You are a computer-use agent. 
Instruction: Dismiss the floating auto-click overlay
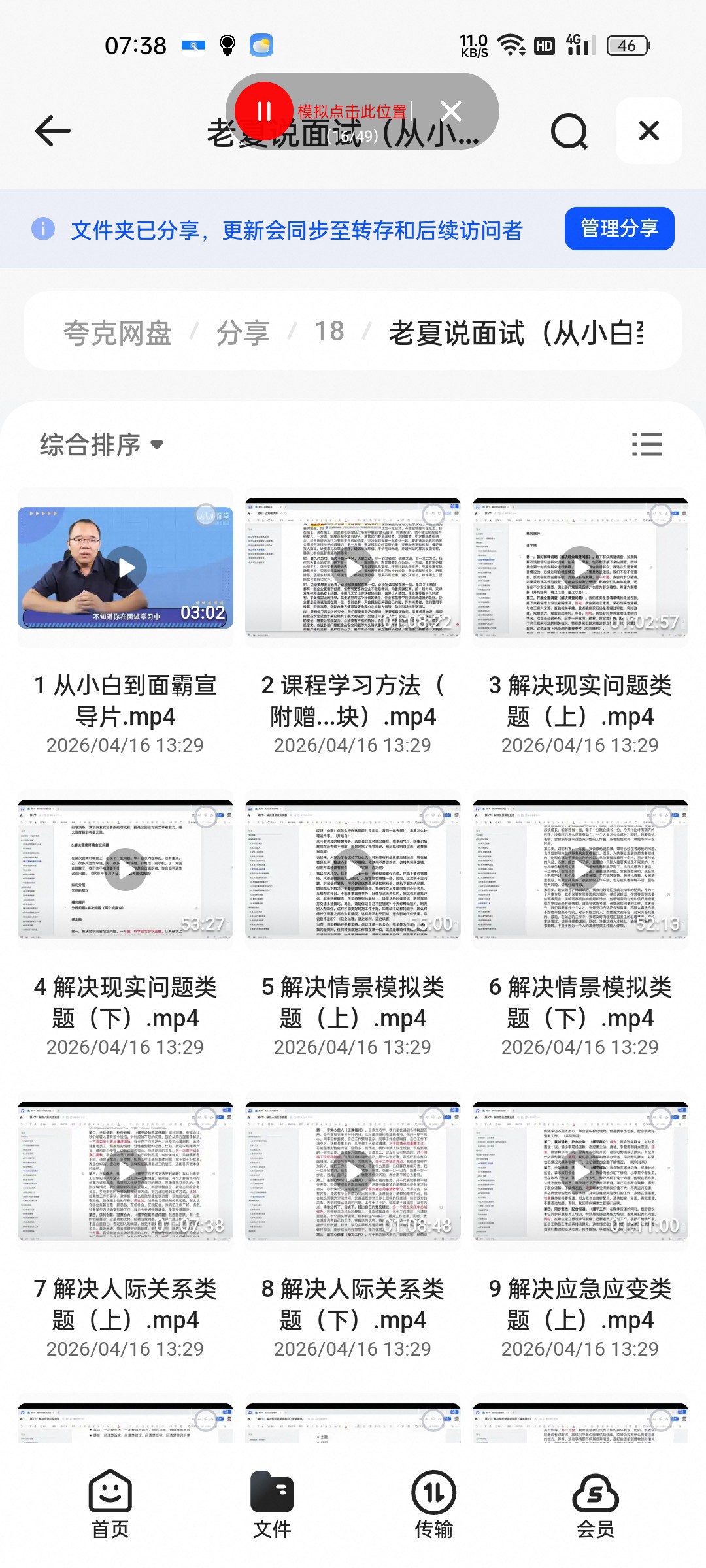coord(451,111)
